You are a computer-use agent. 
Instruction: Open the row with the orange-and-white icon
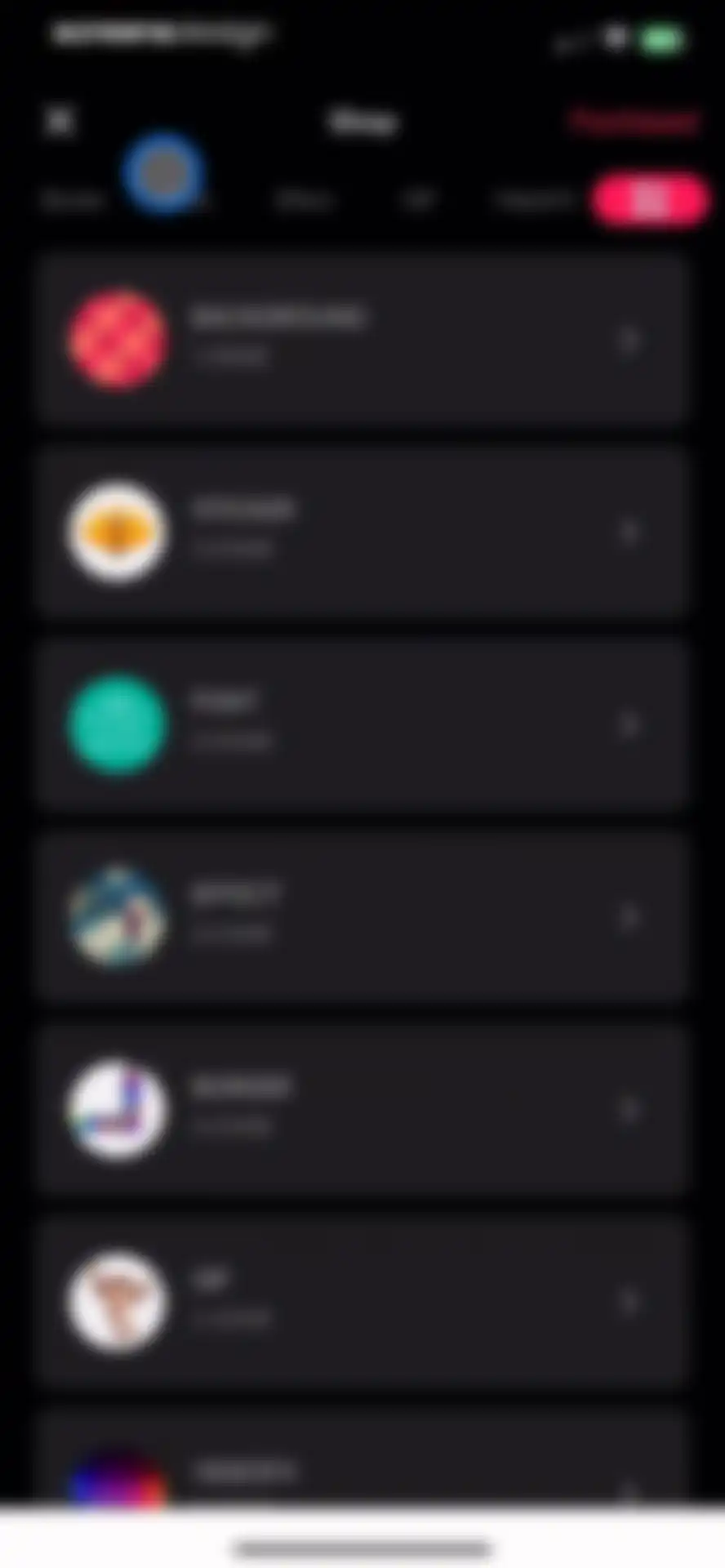pyautogui.click(x=360, y=532)
